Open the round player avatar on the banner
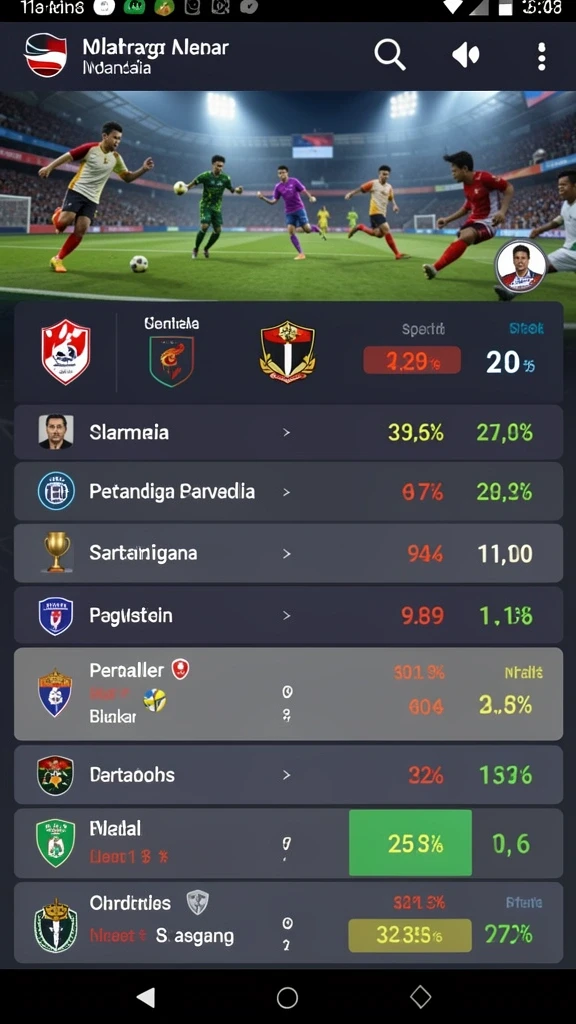This screenshot has height=1024, width=576. (x=520, y=266)
